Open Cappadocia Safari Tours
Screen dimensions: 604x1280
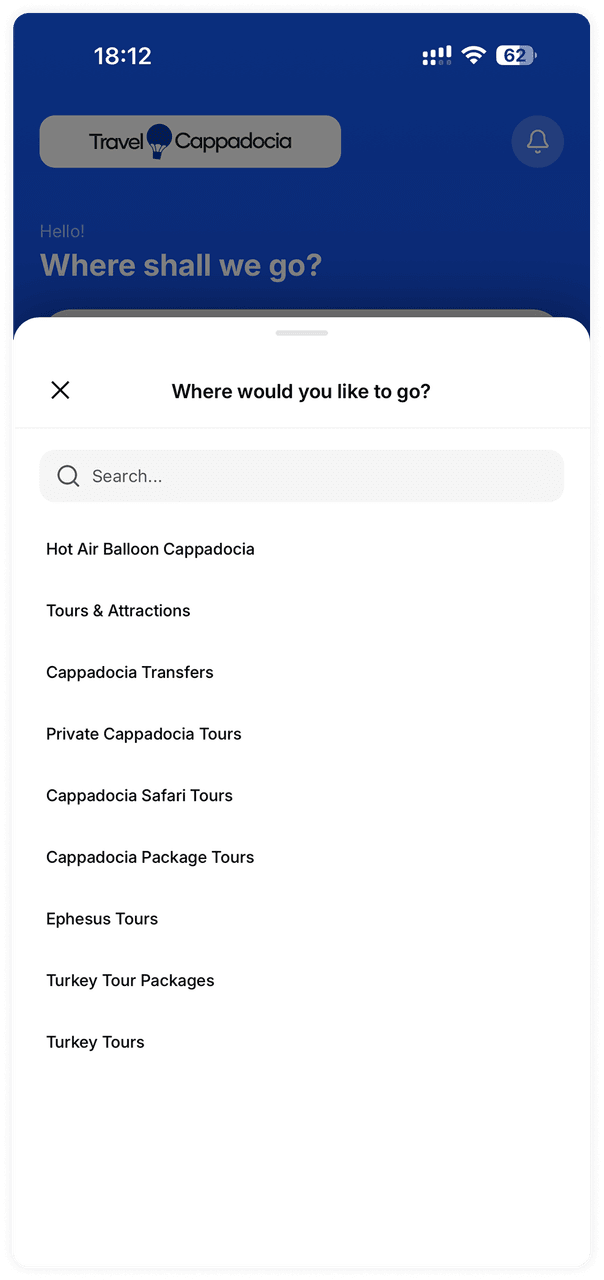pyautogui.click(x=139, y=796)
